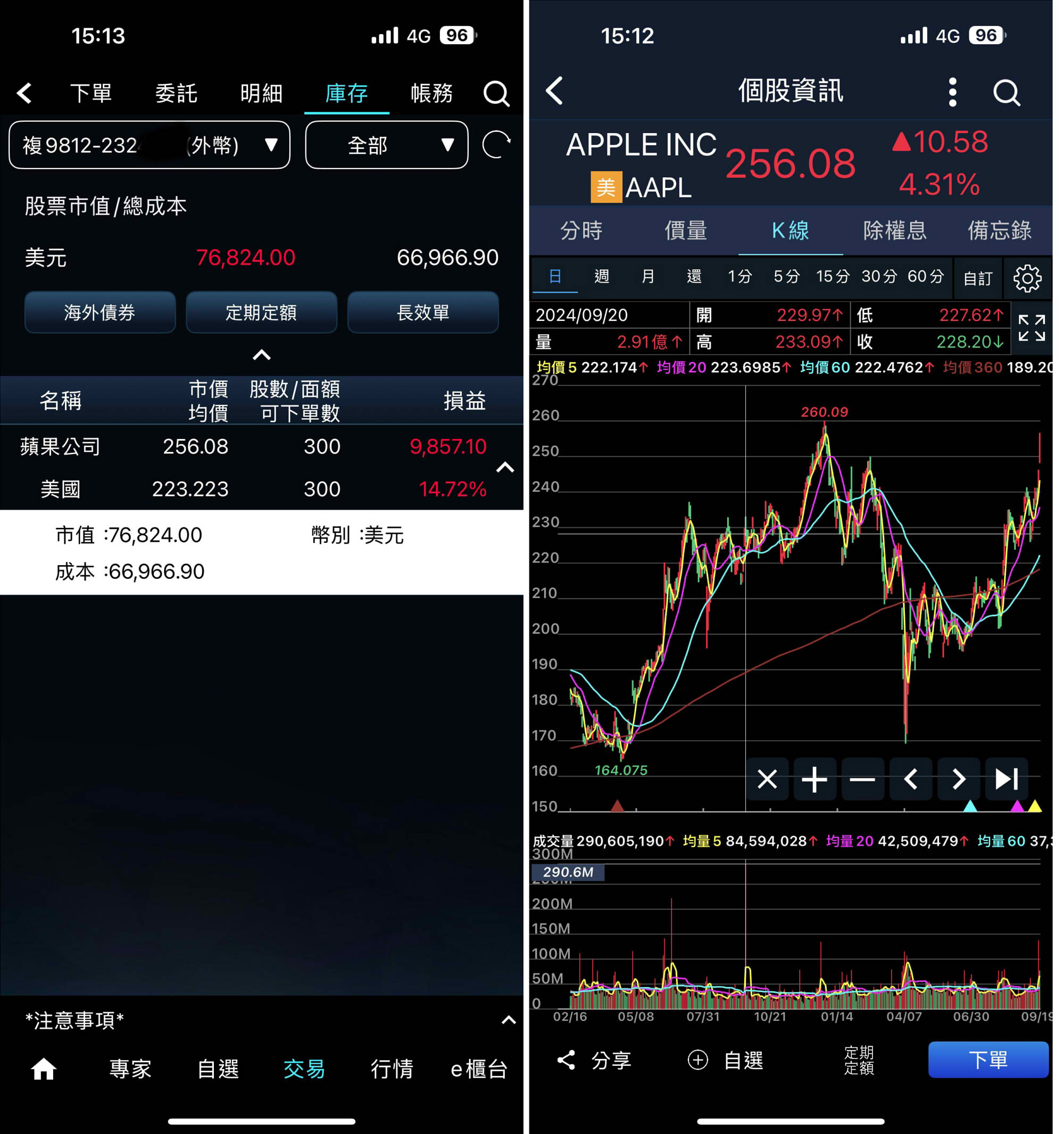Expand the 注意事項 section

coord(508,1021)
